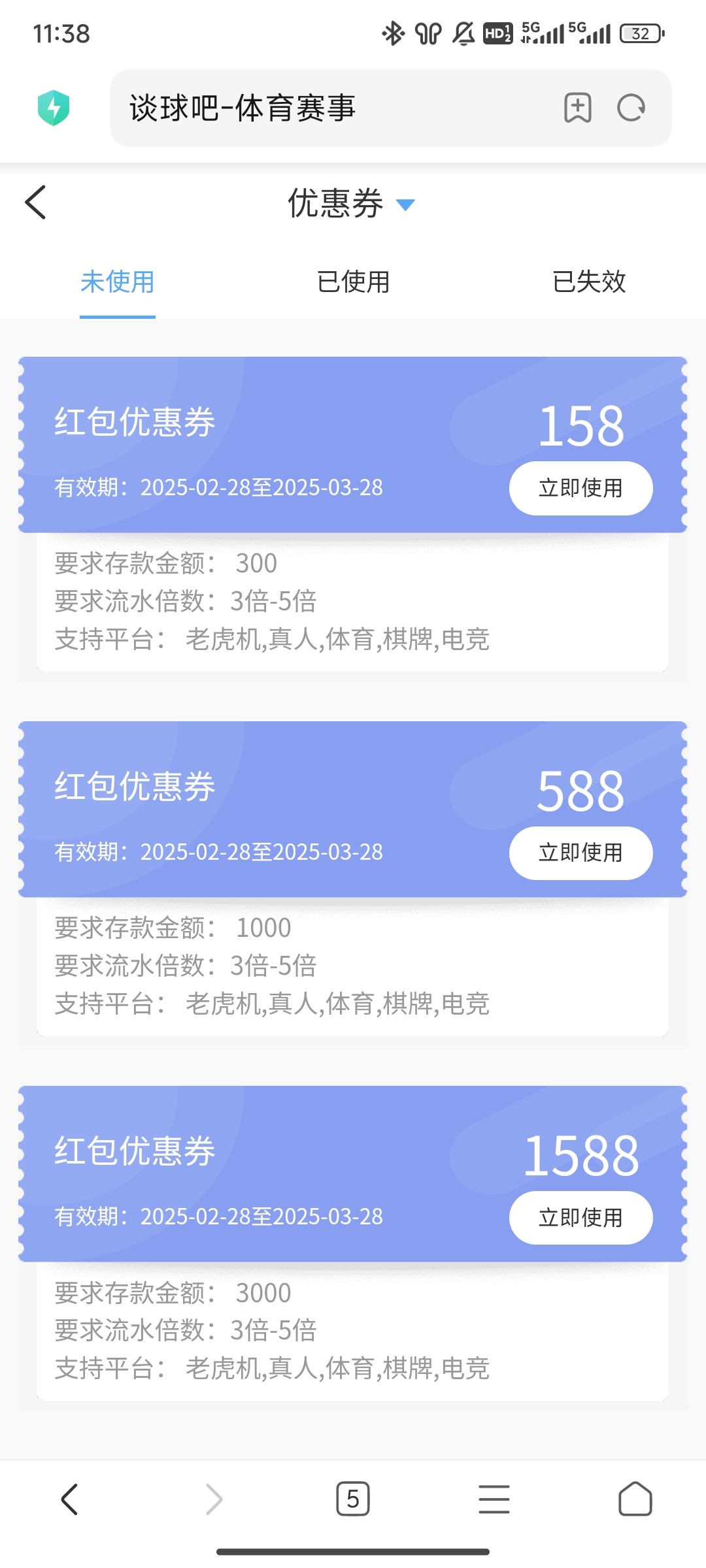Tap 立即使用 on the 158 coupon
This screenshot has height=1568, width=706.
click(580, 488)
